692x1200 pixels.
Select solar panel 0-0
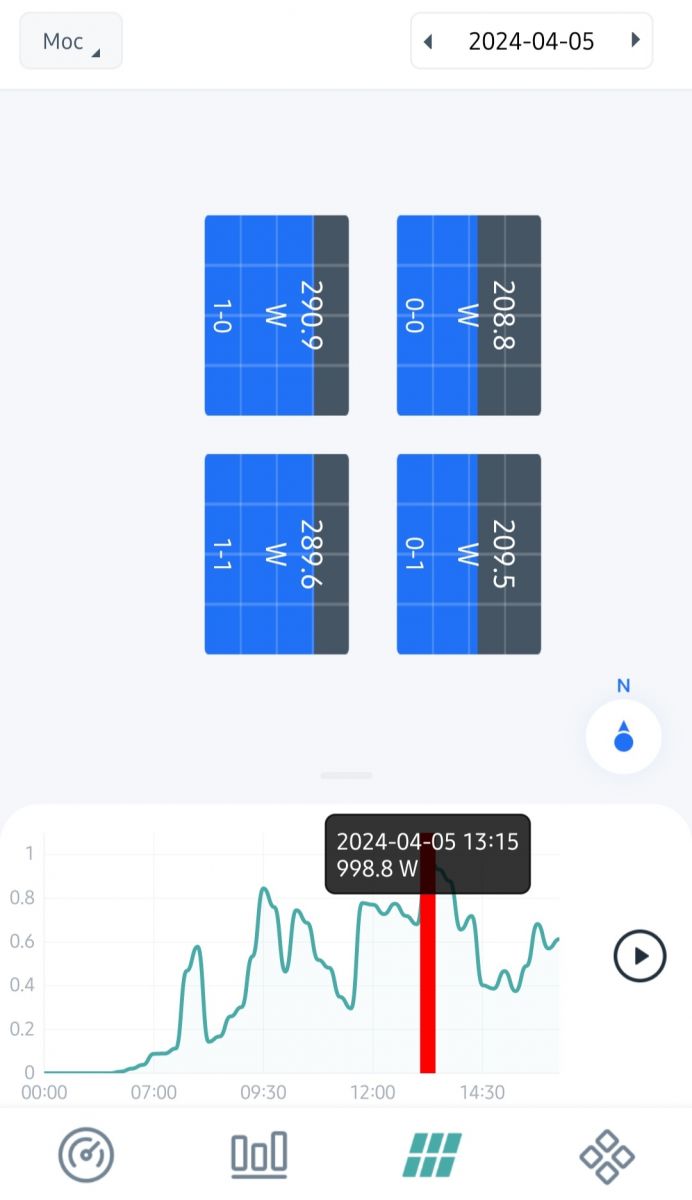coord(469,315)
